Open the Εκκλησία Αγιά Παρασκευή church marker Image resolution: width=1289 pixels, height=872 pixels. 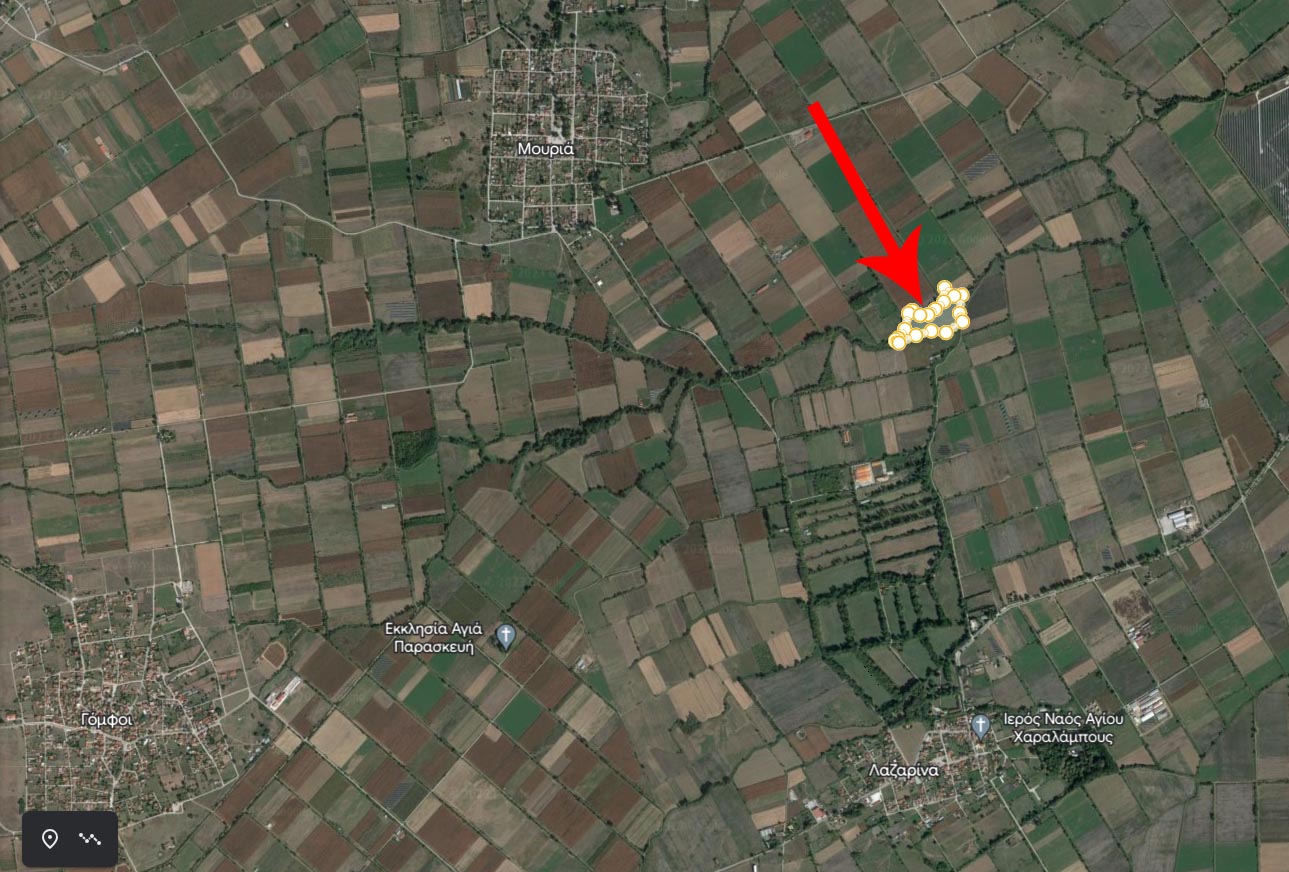pyautogui.click(x=506, y=635)
